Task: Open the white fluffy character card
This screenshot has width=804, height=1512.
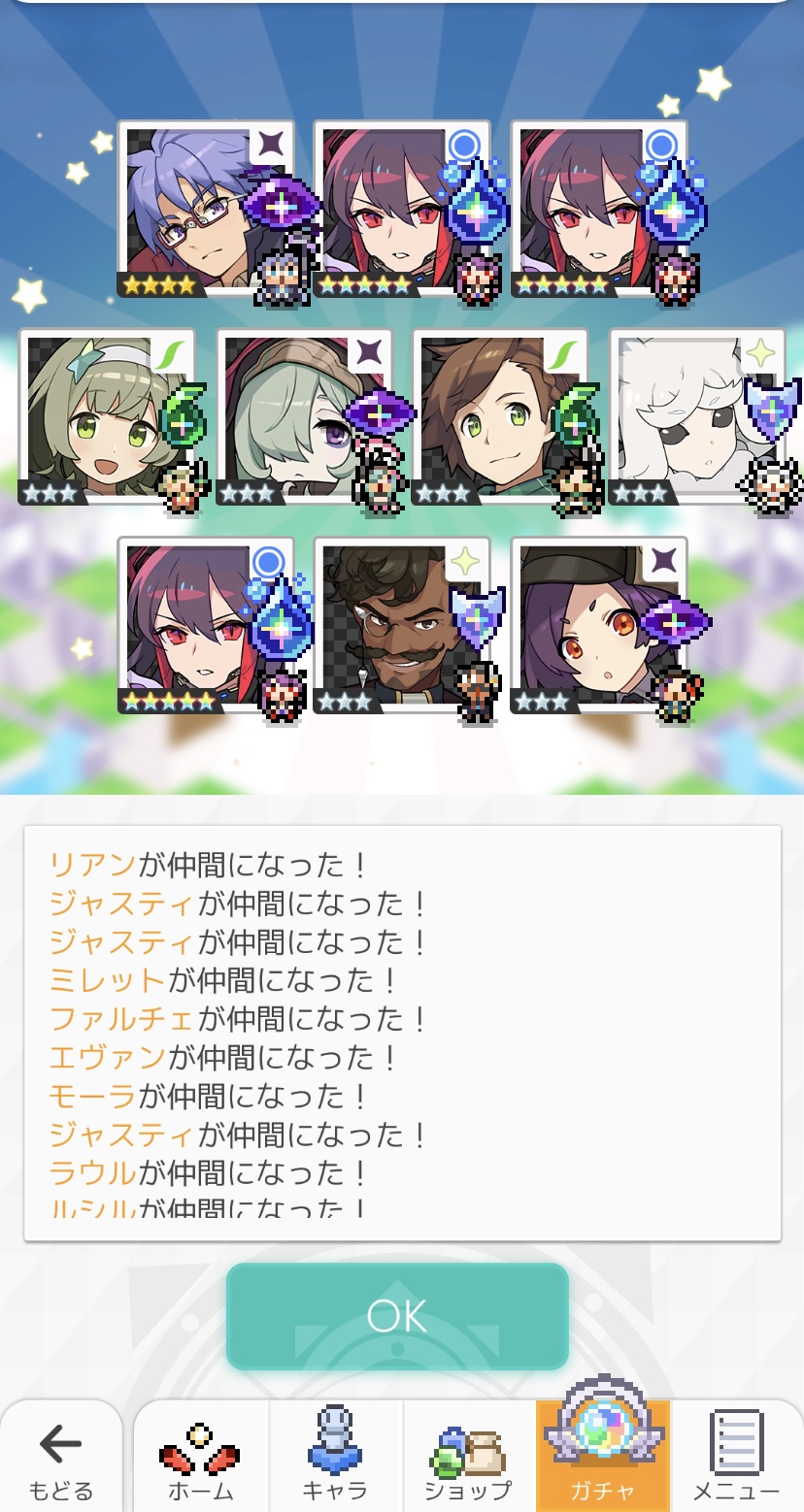Action: point(694,417)
